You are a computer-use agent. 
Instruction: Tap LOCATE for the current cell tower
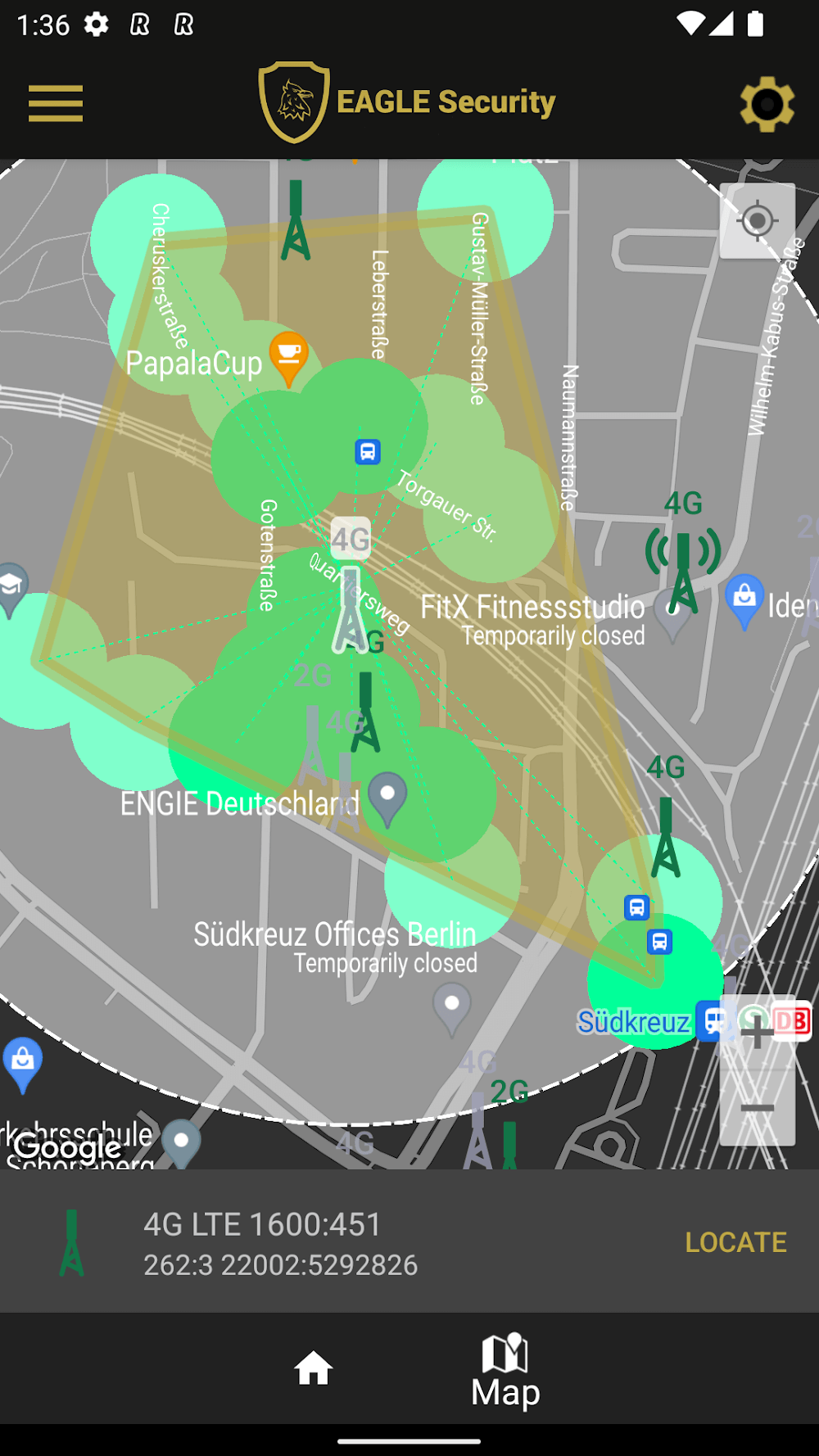[735, 1242]
